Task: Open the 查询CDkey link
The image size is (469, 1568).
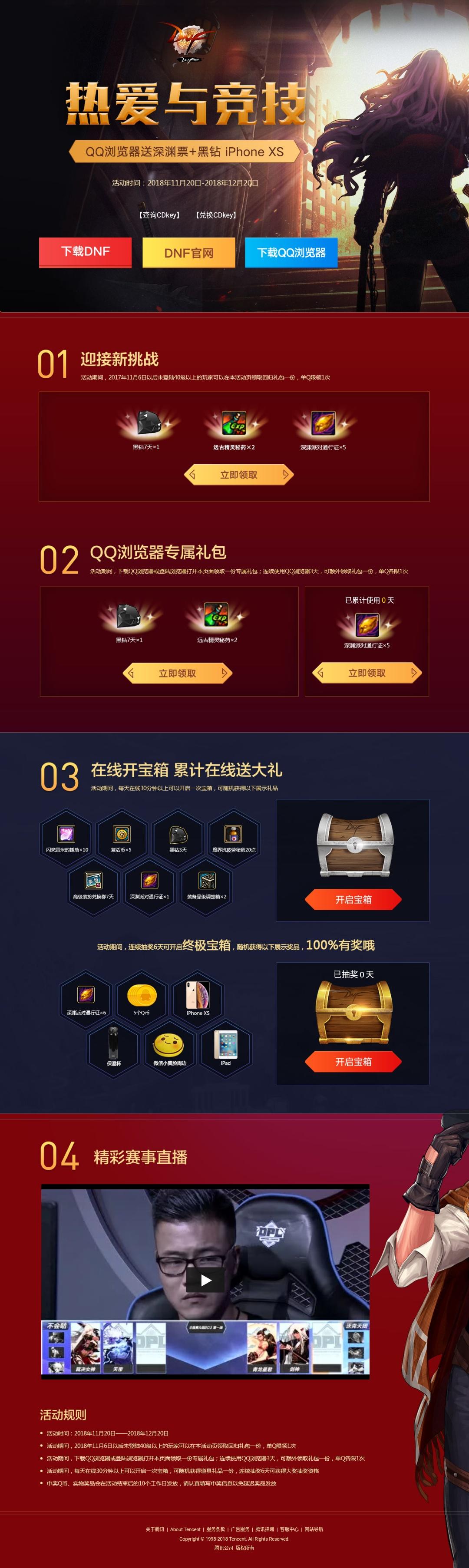Action: (x=159, y=215)
